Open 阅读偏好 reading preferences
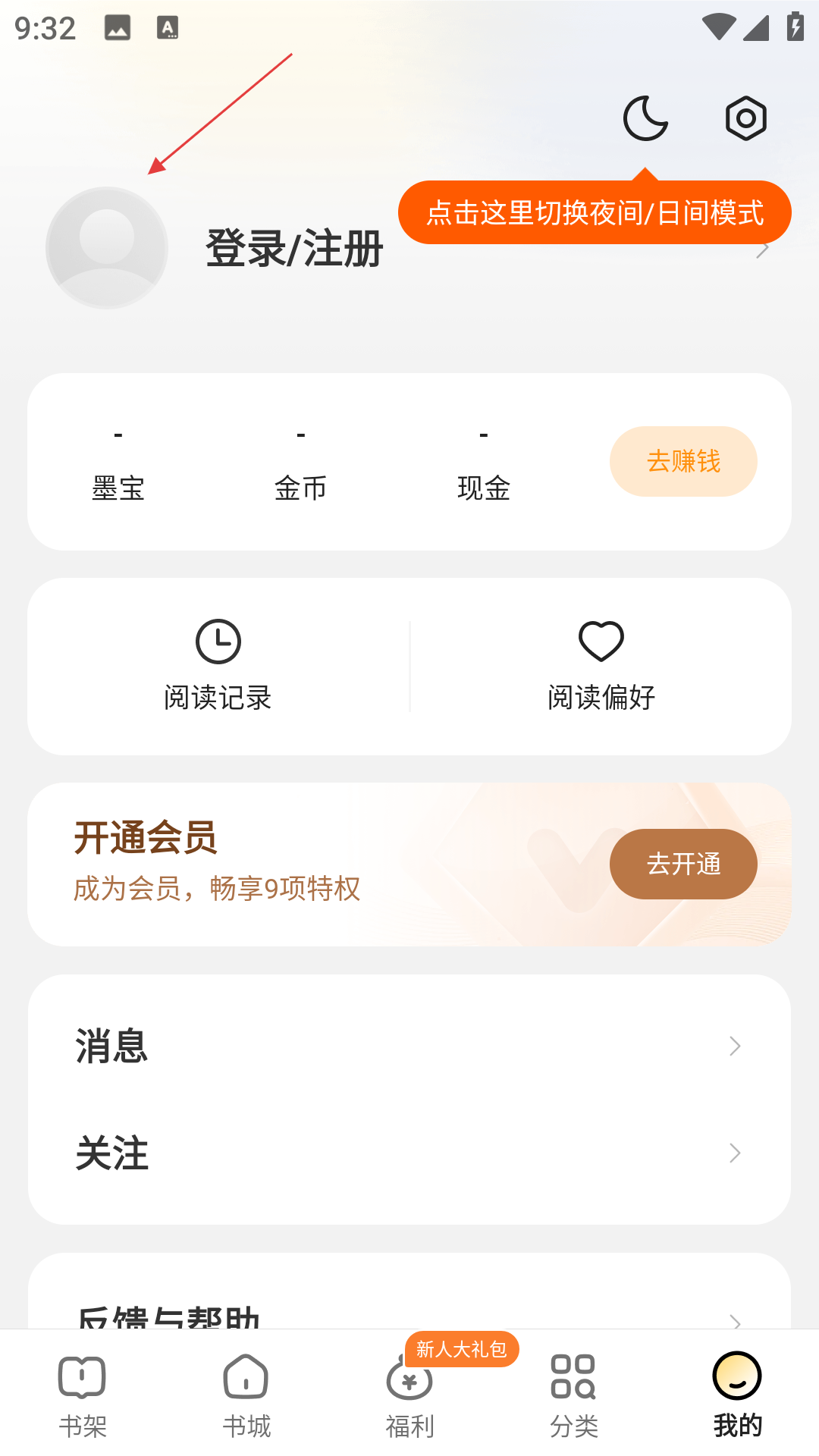 pos(601,667)
